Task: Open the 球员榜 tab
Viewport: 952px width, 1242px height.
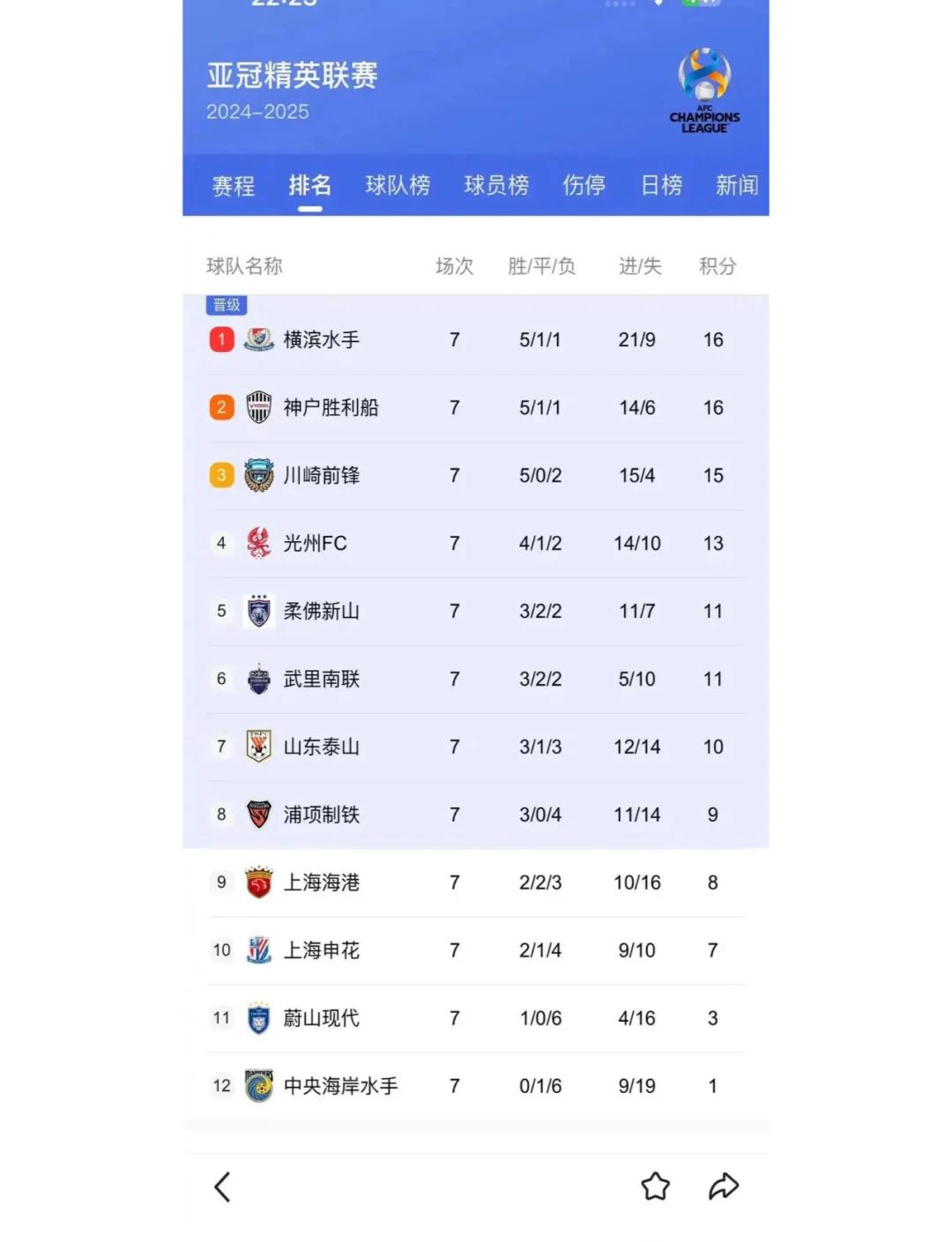Action: [x=496, y=185]
